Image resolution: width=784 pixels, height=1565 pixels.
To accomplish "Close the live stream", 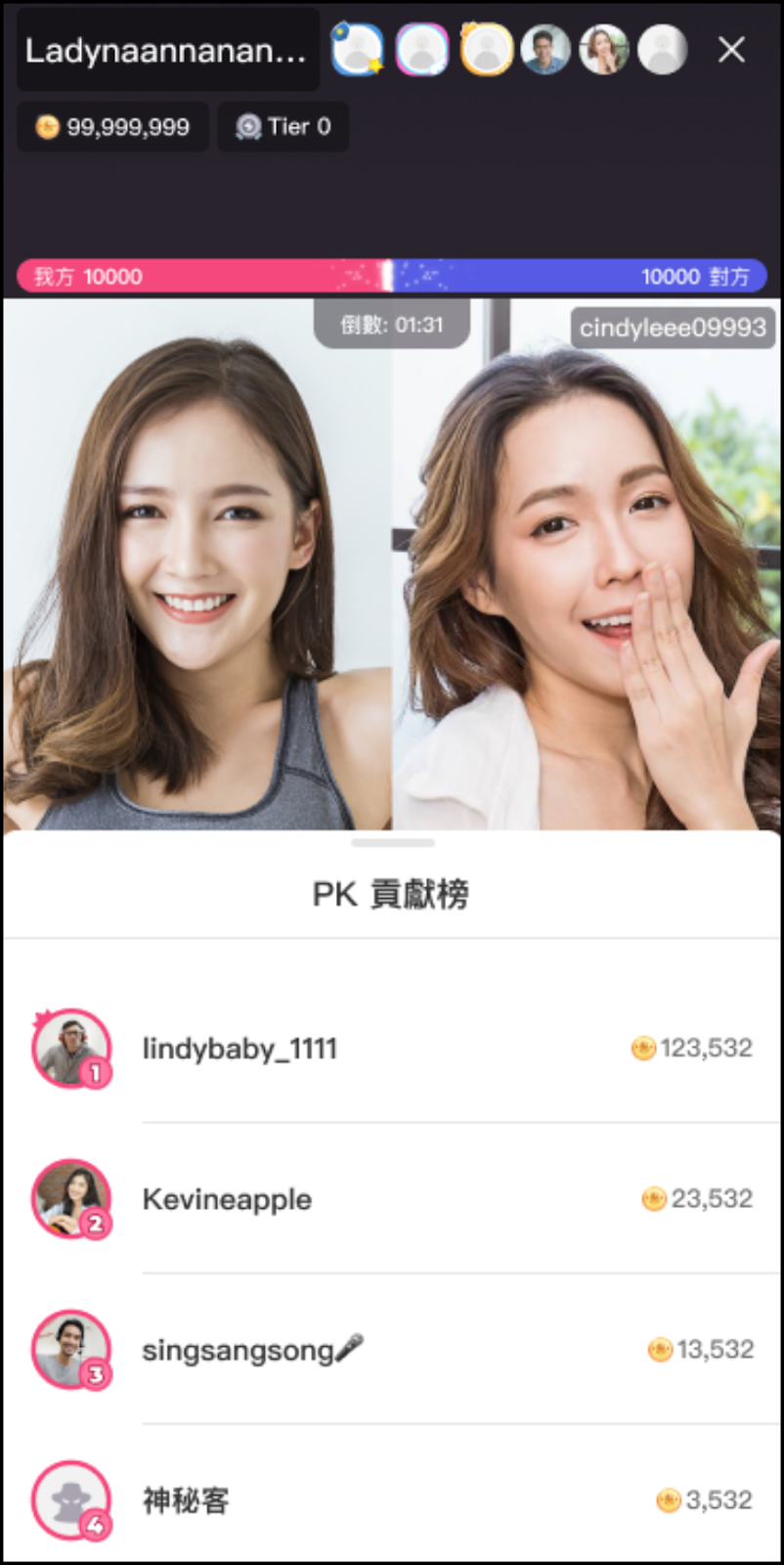I will point(731,50).
